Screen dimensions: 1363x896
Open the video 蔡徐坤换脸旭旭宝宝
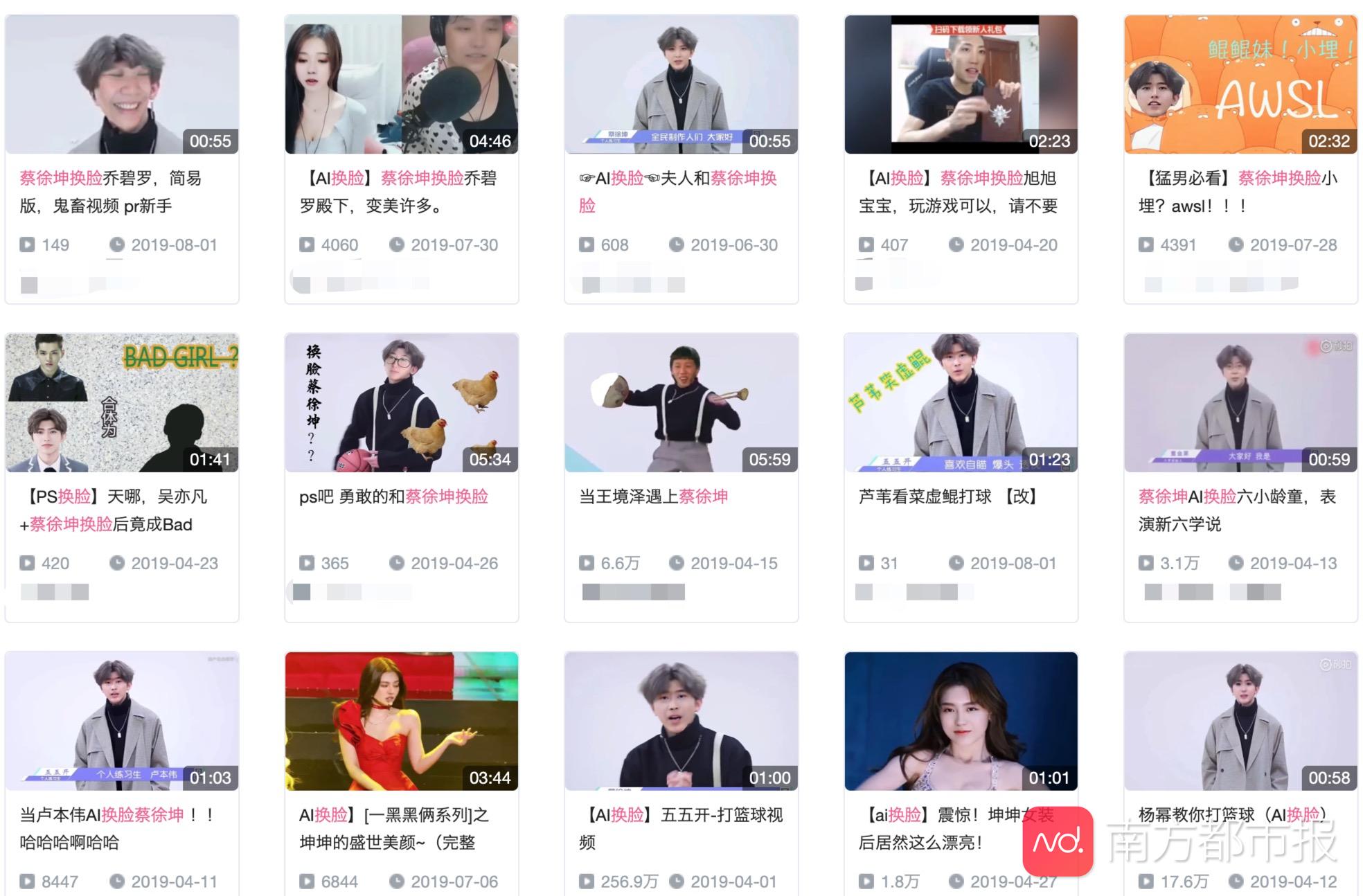click(961, 84)
